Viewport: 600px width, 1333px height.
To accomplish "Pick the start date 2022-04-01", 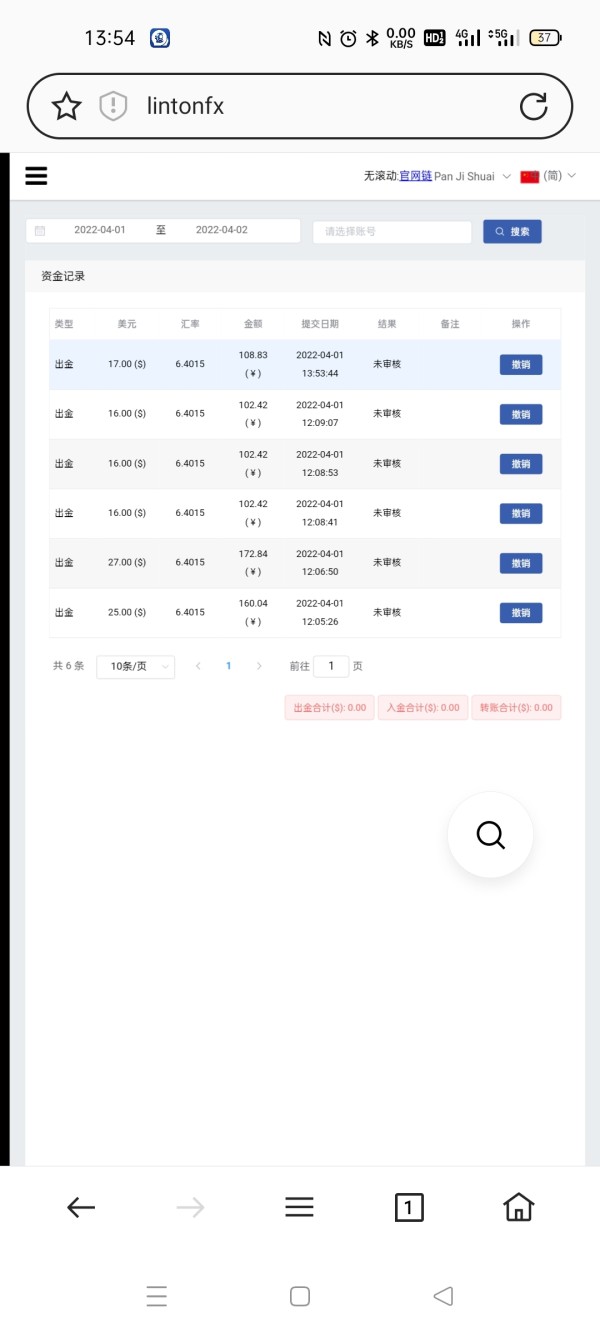I will coord(100,230).
